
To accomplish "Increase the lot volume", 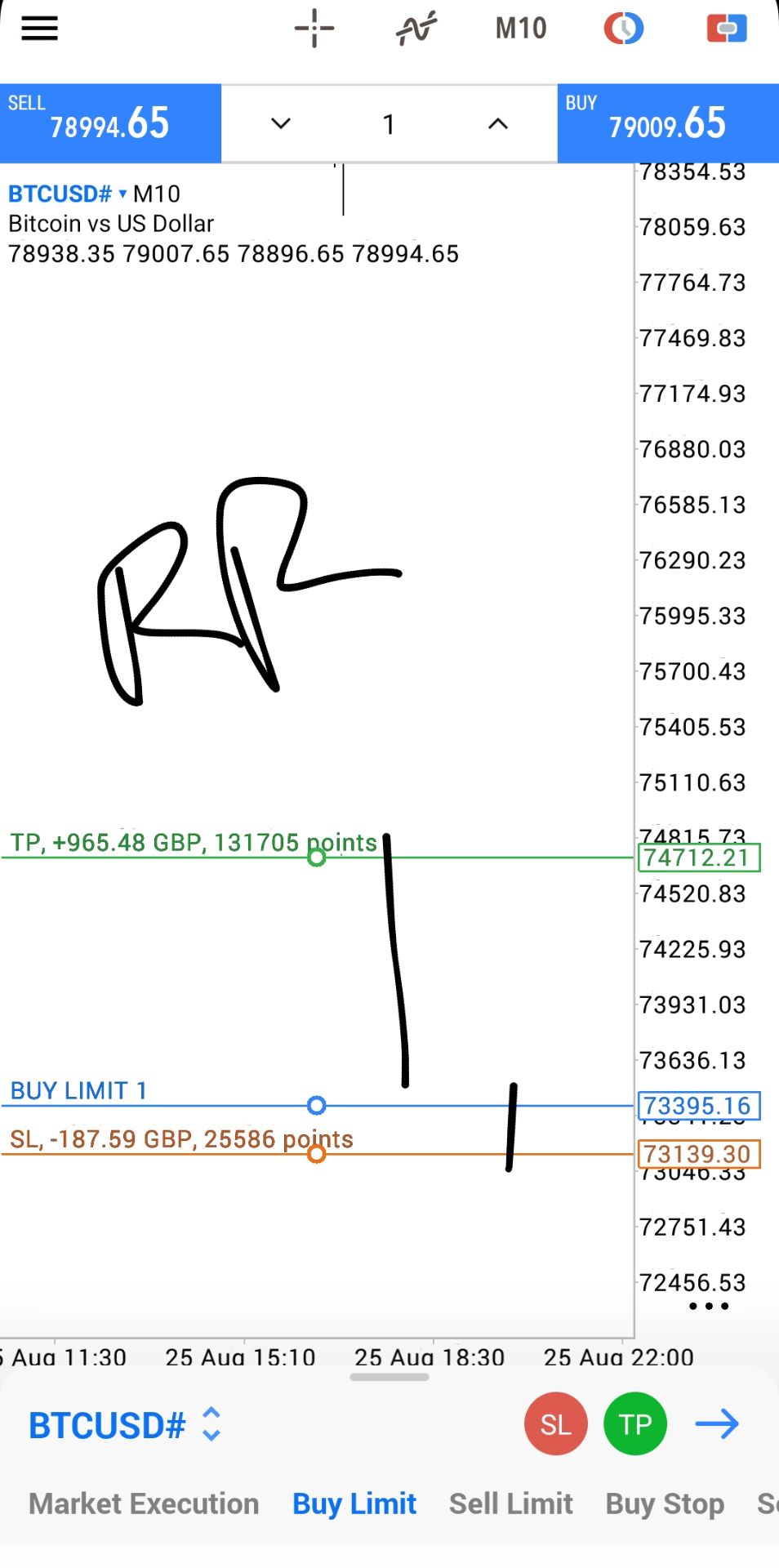I will [x=498, y=124].
